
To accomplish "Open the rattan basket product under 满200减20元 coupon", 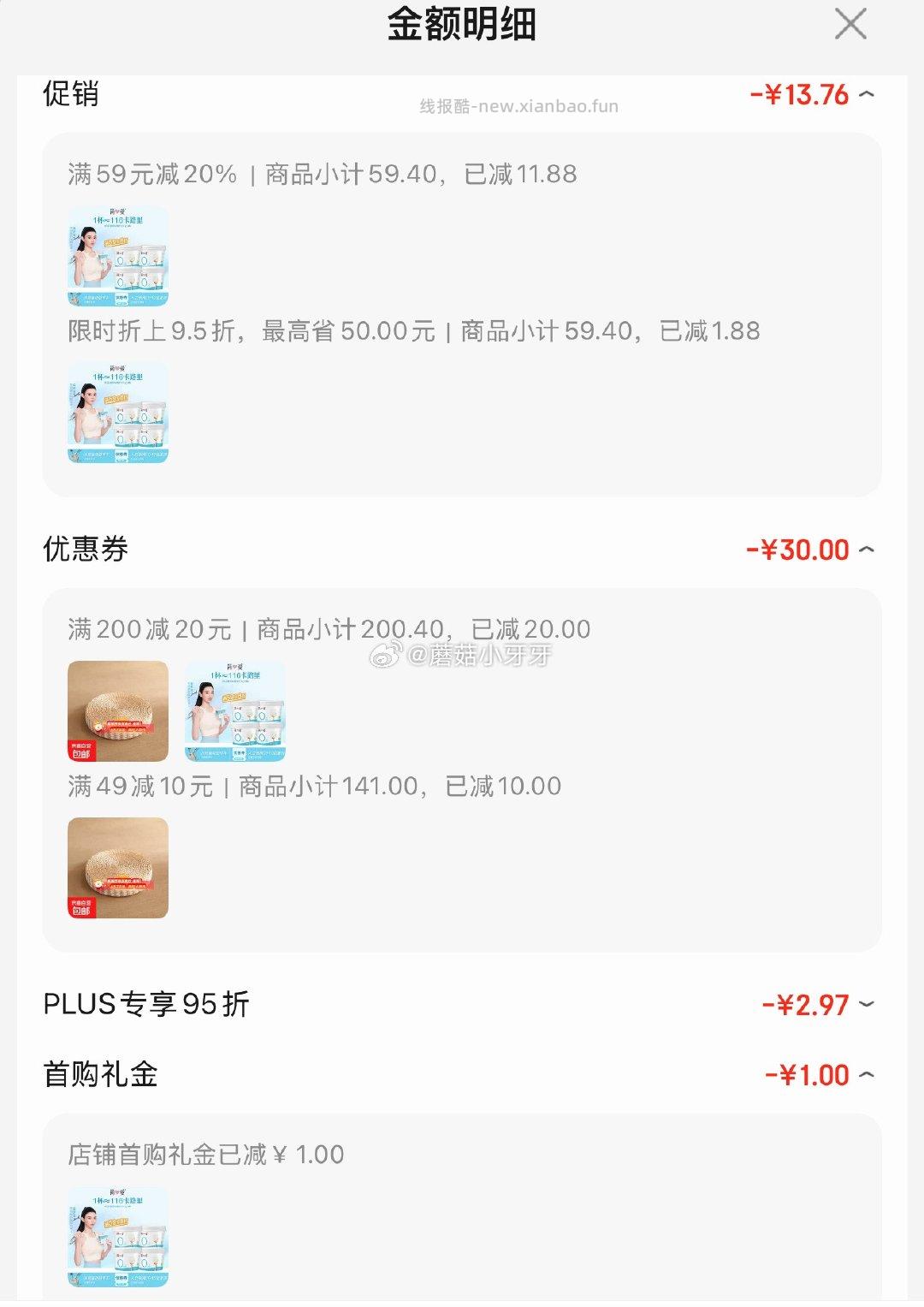I will pyautogui.click(x=117, y=711).
